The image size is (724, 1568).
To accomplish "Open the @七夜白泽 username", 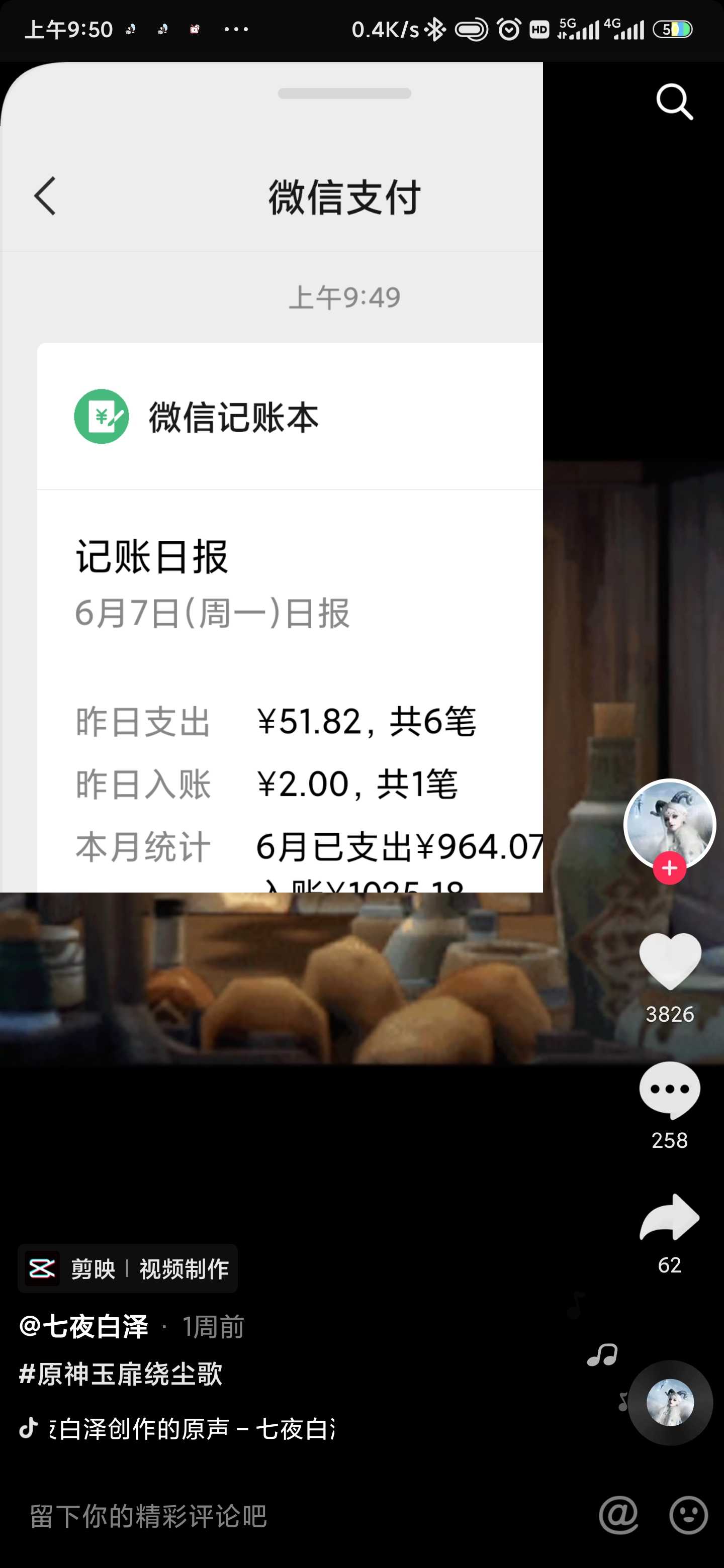I will [x=83, y=1326].
